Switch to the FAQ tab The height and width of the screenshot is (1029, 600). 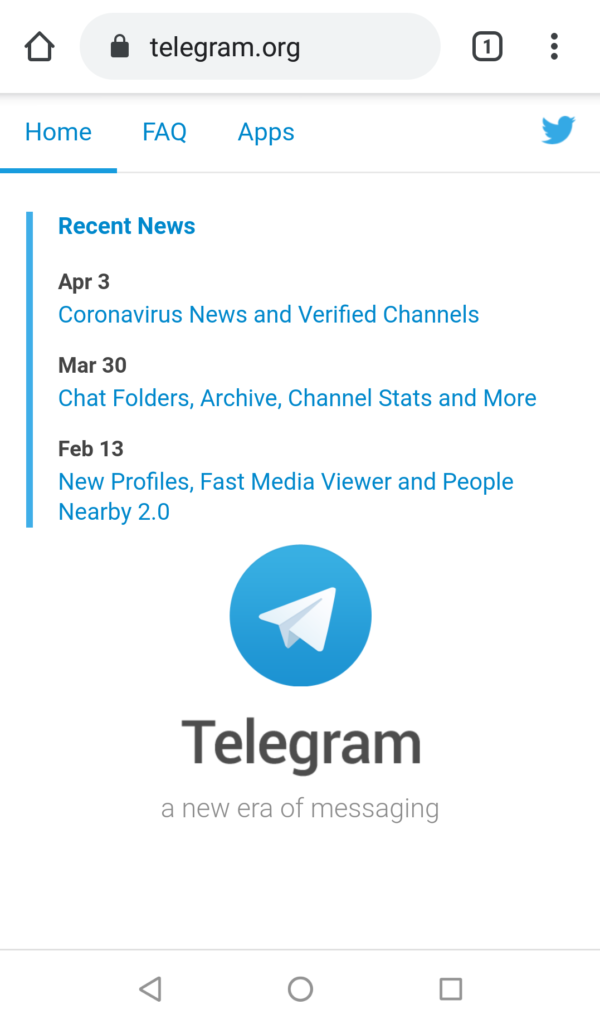pos(164,132)
